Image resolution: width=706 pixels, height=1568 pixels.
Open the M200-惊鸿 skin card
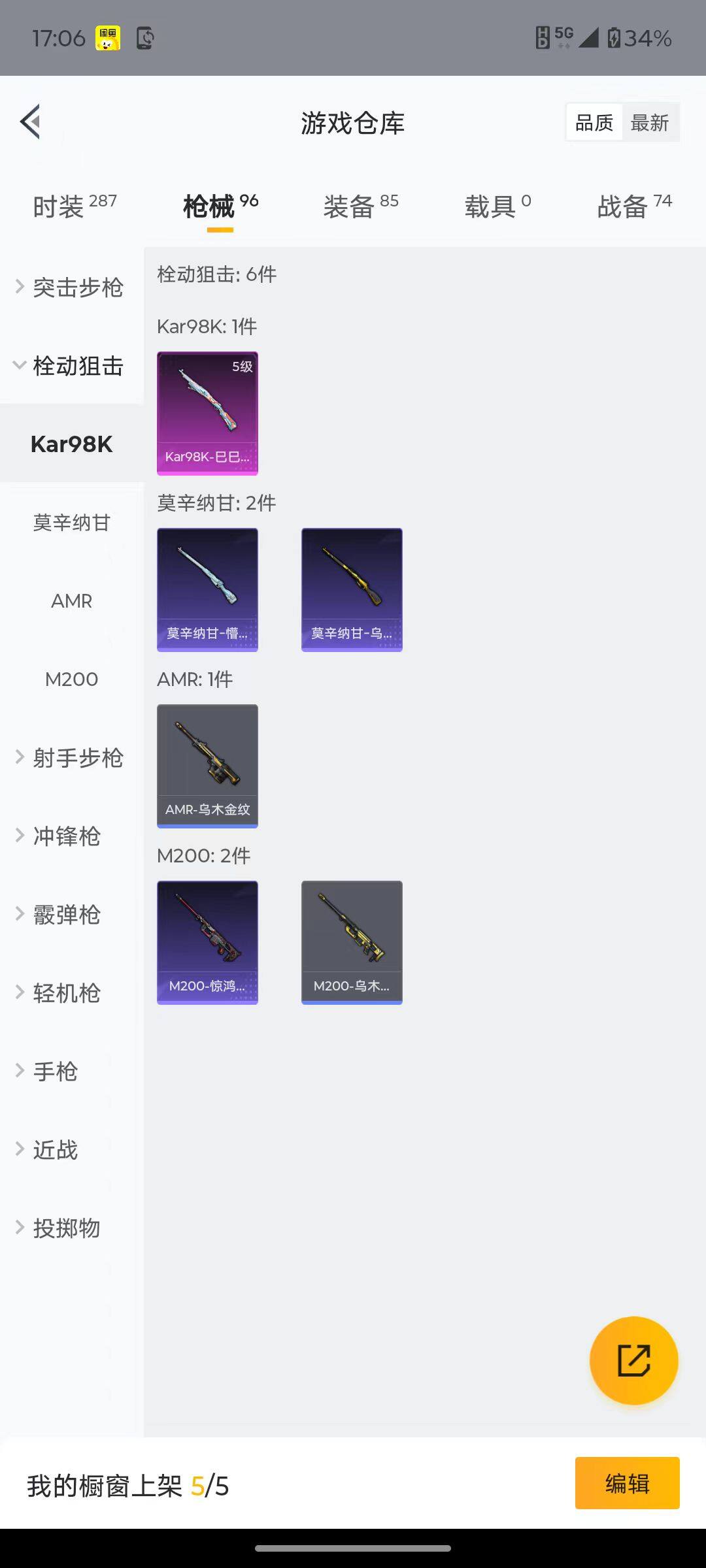[x=207, y=942]
